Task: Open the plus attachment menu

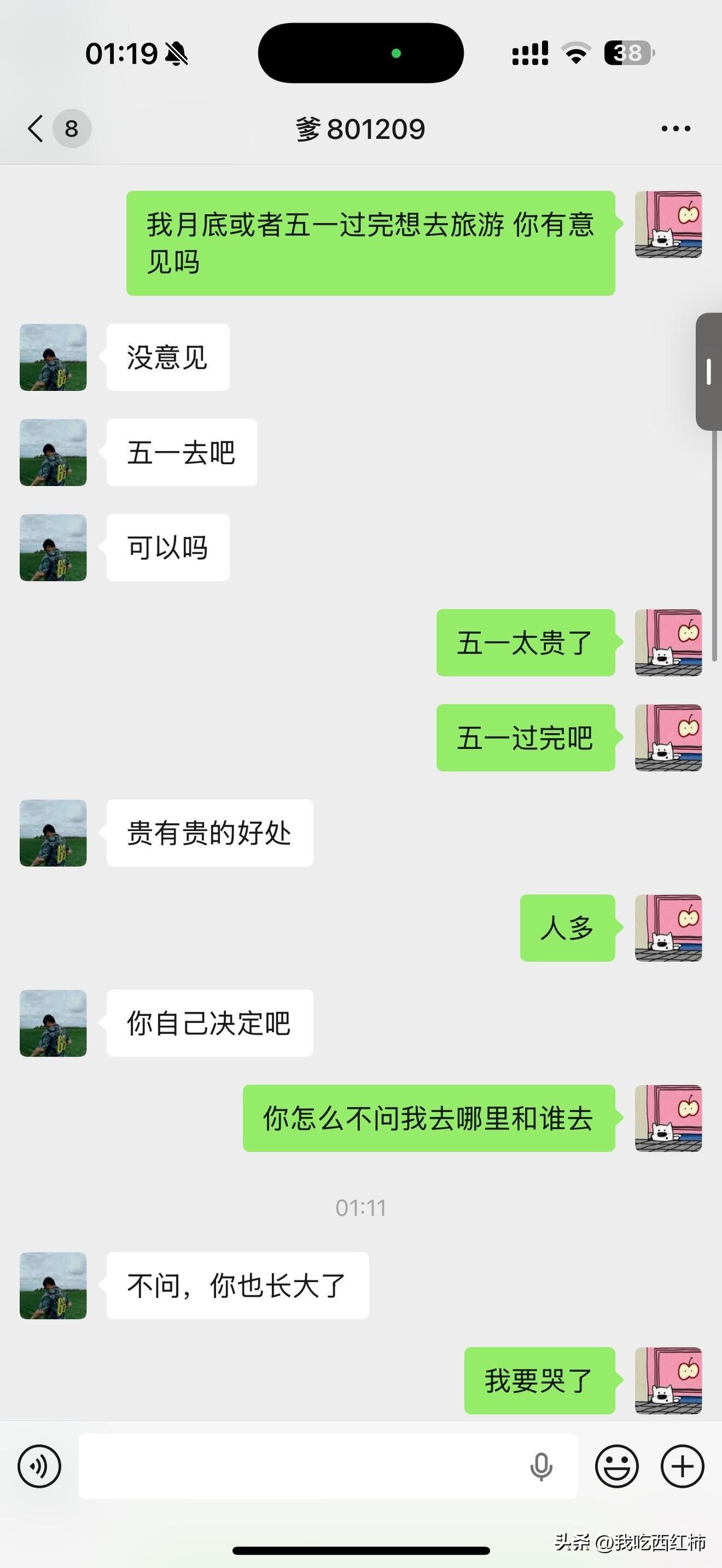Action: (x=681, y=1467)
